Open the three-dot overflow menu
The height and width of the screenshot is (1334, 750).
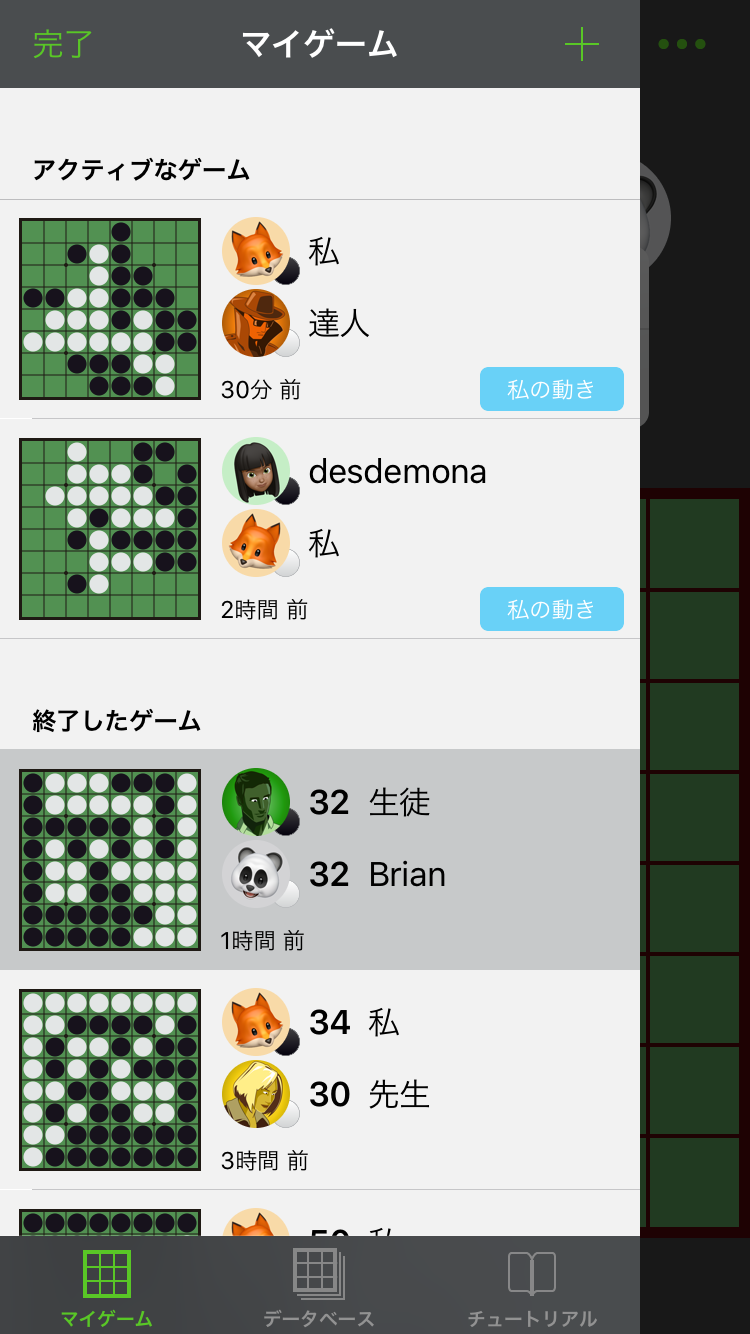click(682, 44)
